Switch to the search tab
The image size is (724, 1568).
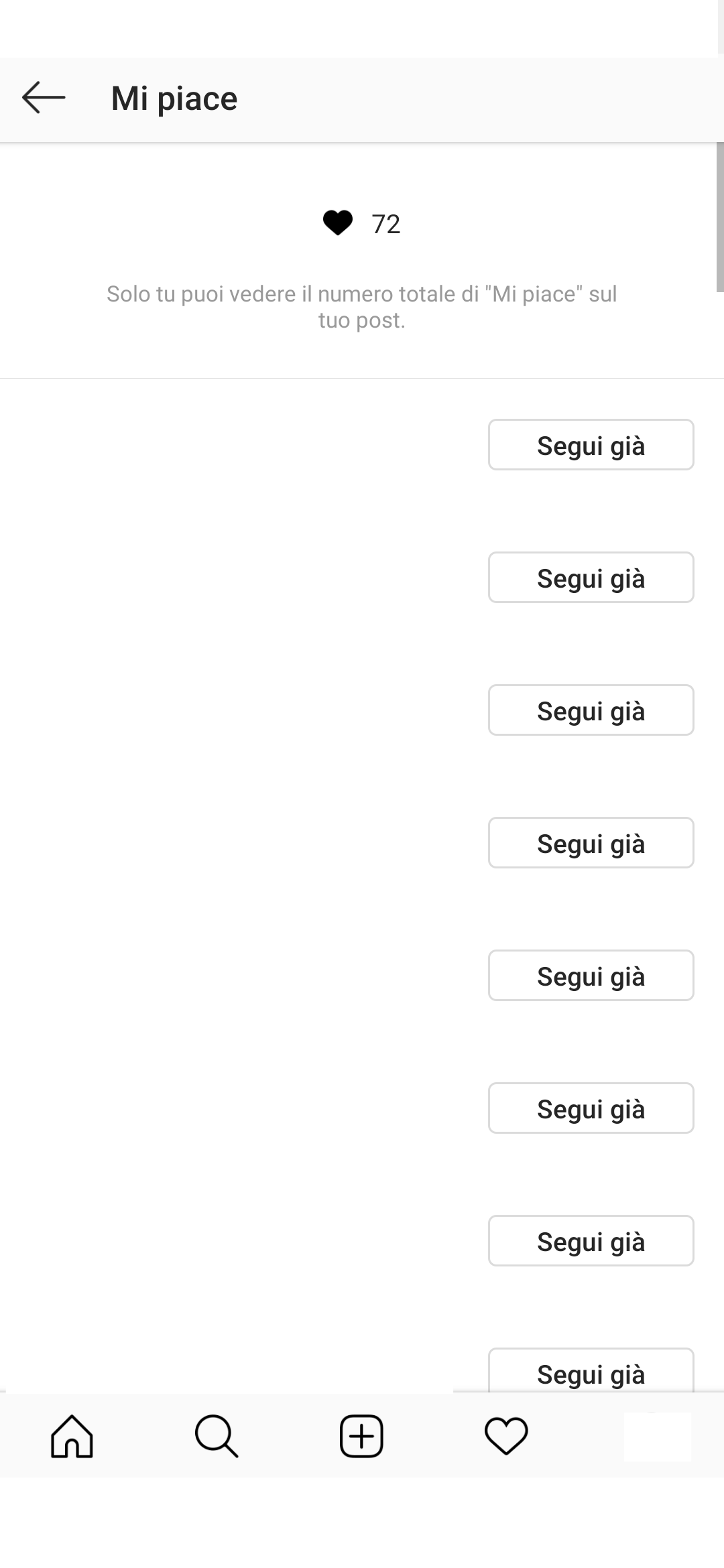point(217,1436)
